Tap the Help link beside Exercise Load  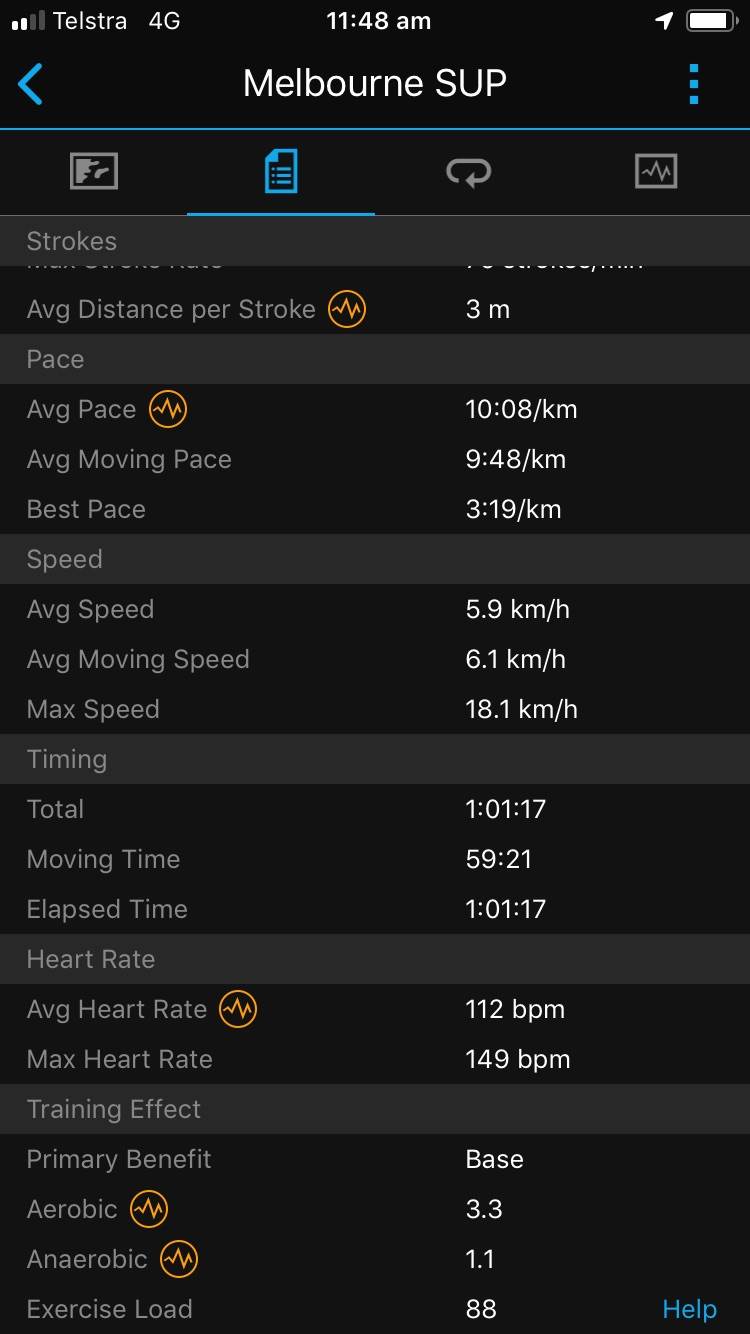tap(689, 1309)
